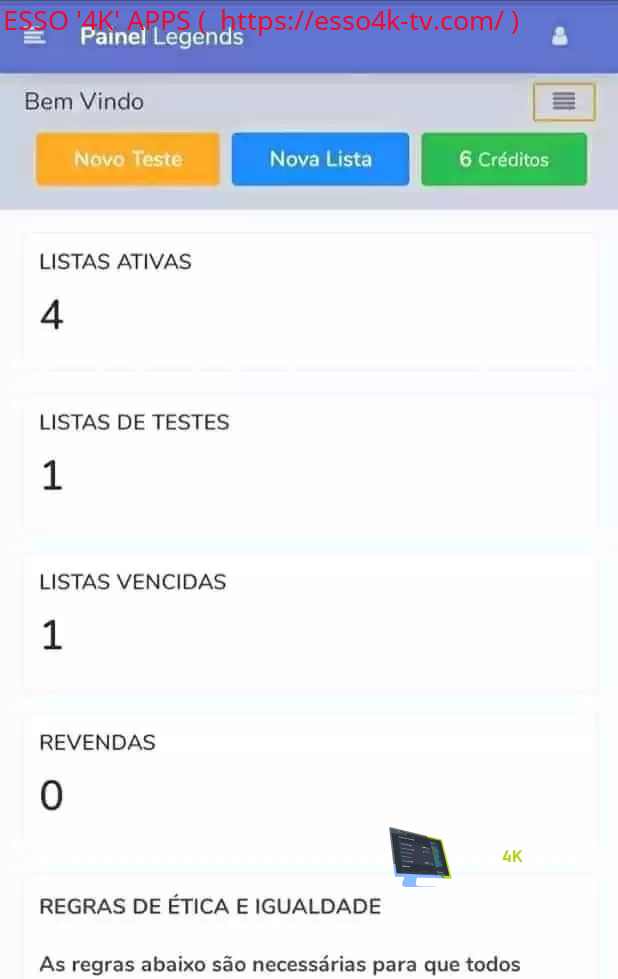
Task: Tap the Nova Lista button
Action: (320, 159)
